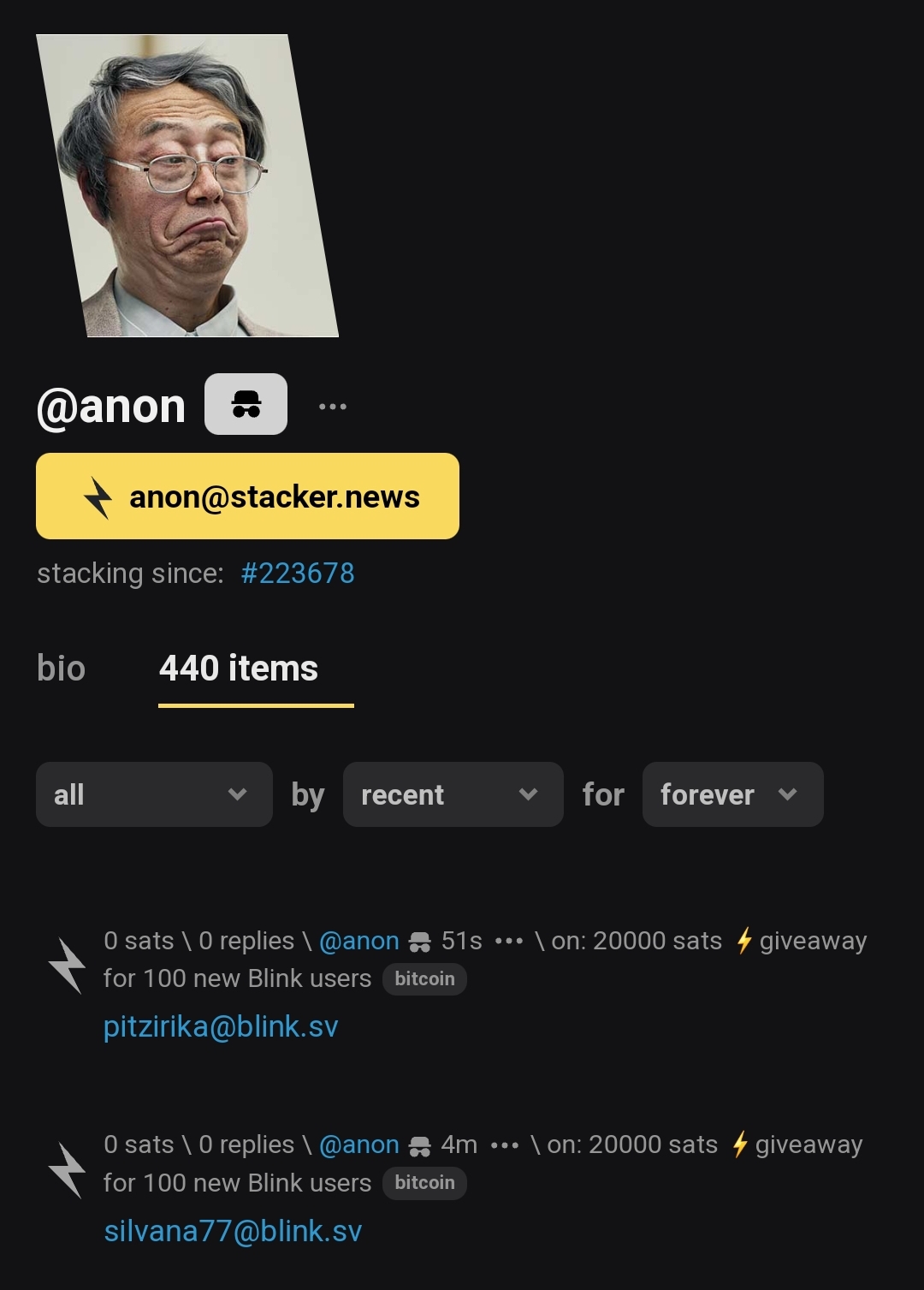Select the 440 items tab
Viewport: 924px width, 1290px height.
click(239, 669)
